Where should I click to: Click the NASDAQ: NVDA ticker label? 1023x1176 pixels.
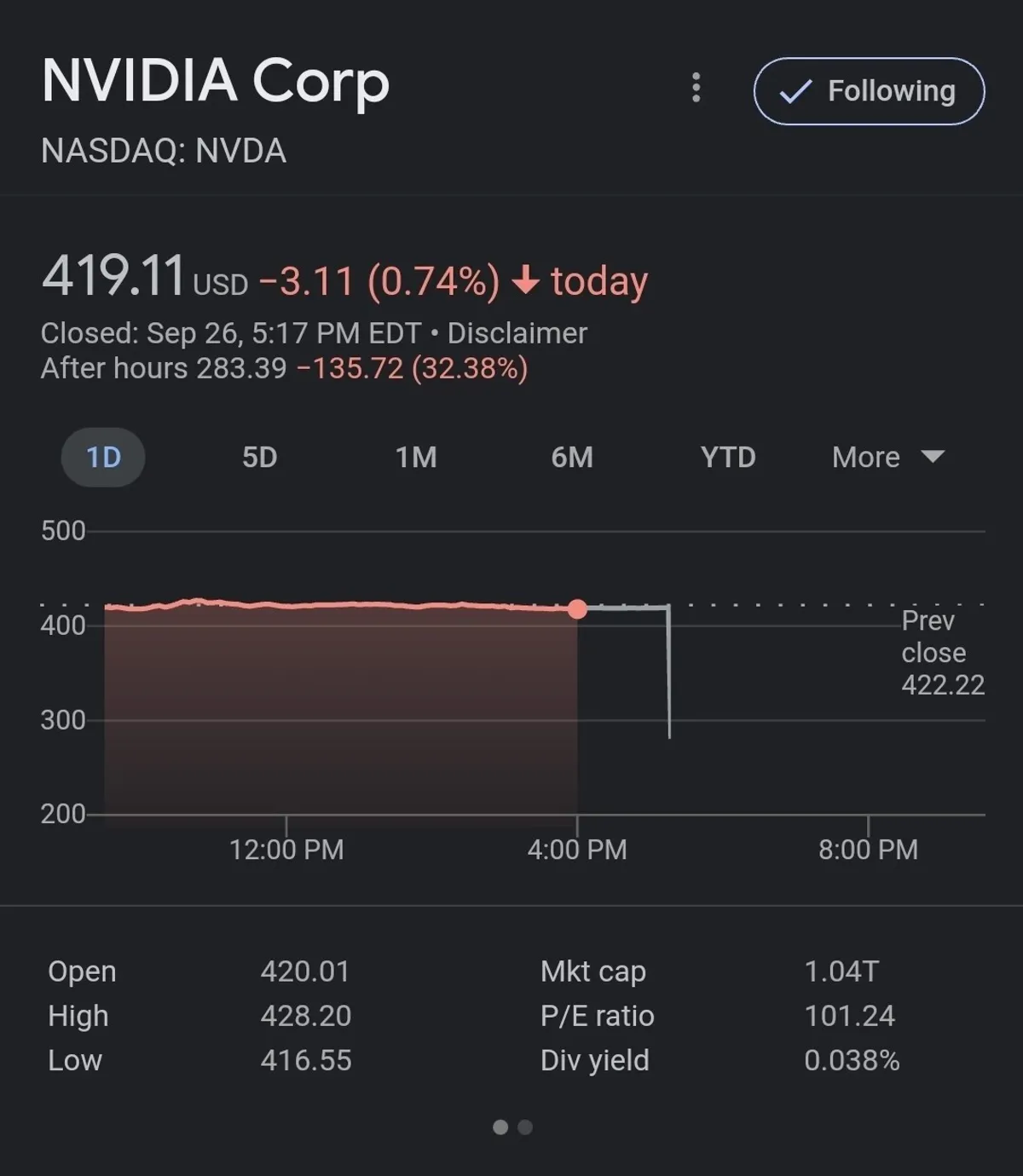pos(163,153)
